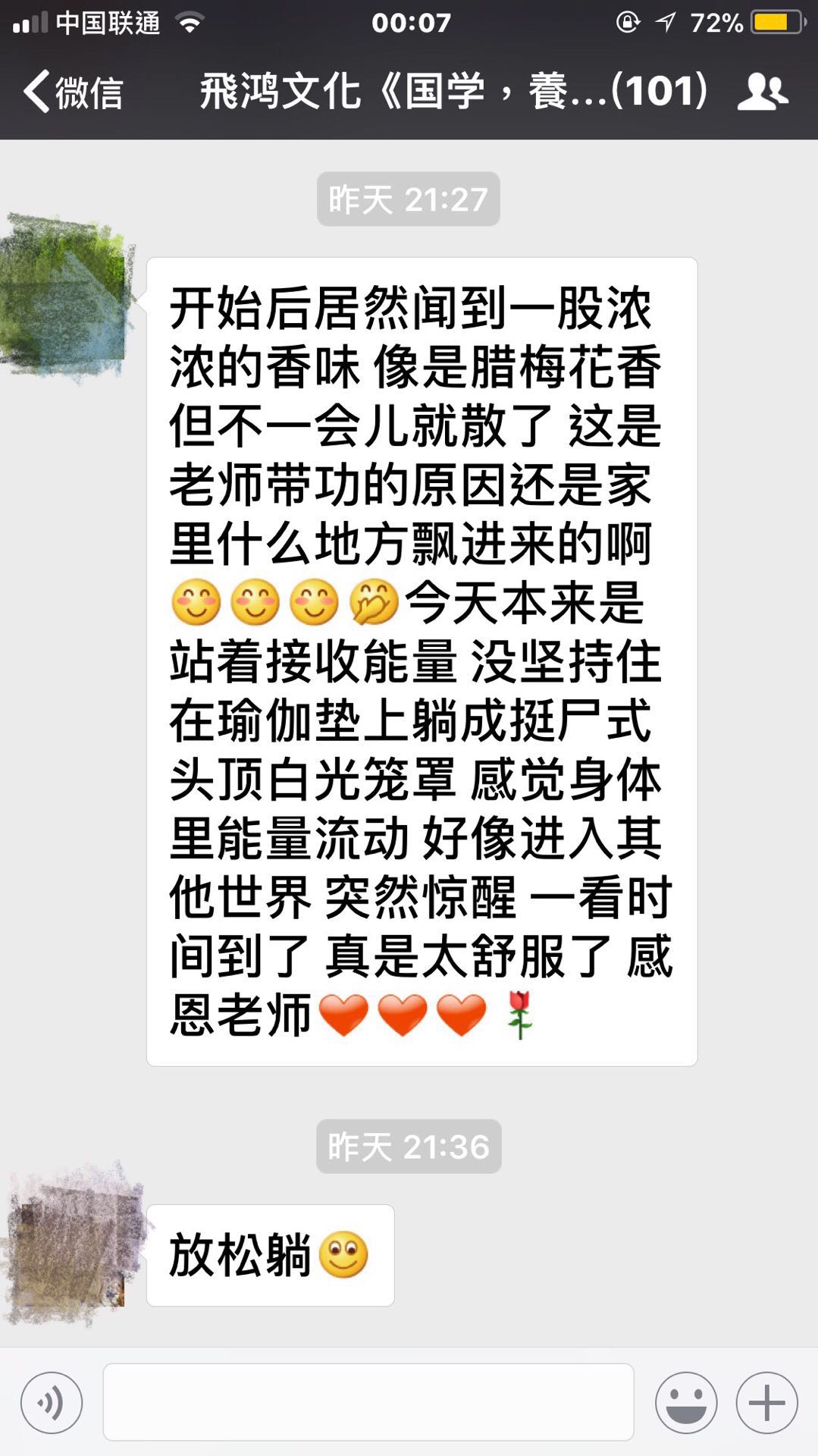The width and height of the screenshot is (818, 1456).
Task: Open the group members info icon
Action: pyautogui.click(x=763, y=92)
